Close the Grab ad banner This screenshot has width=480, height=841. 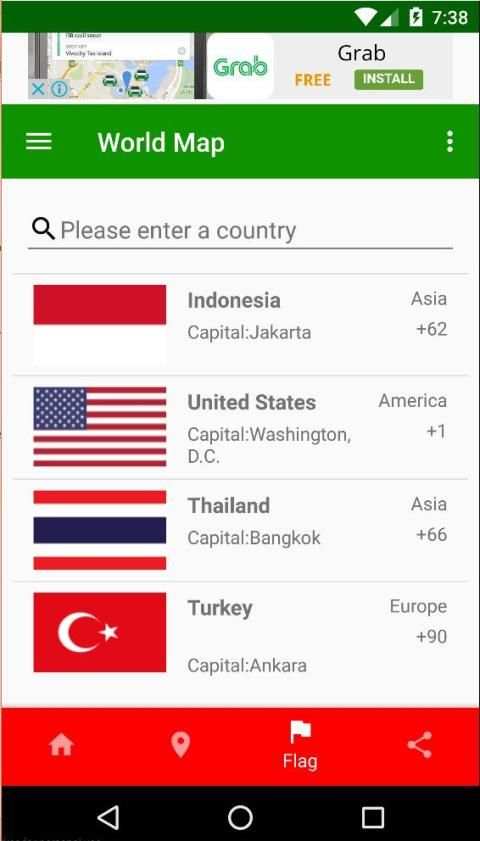coord(37,88)
